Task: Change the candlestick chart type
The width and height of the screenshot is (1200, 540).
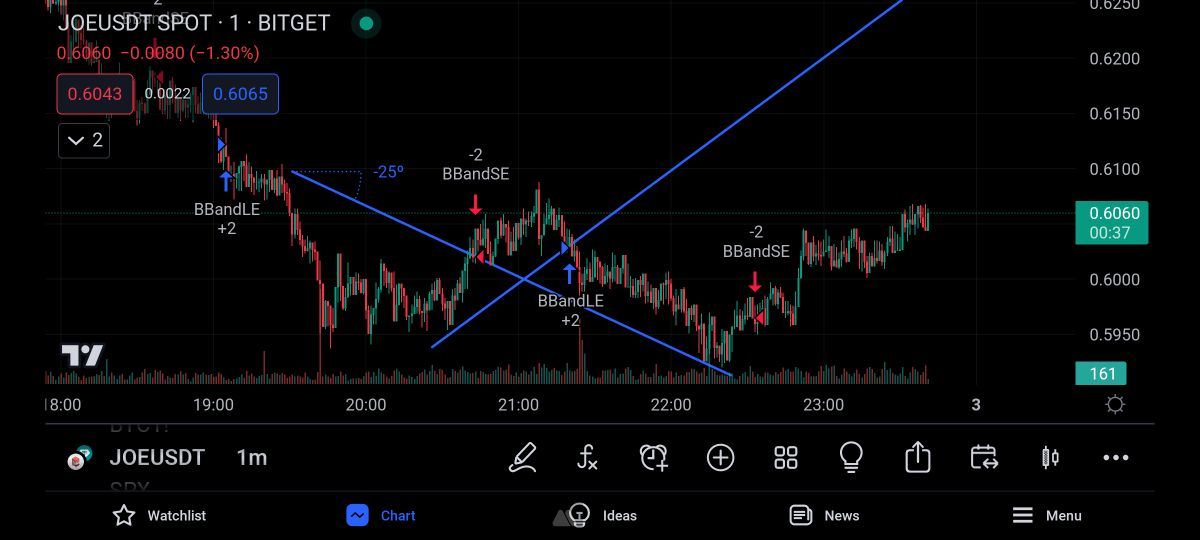Action: pos(1050,458)
